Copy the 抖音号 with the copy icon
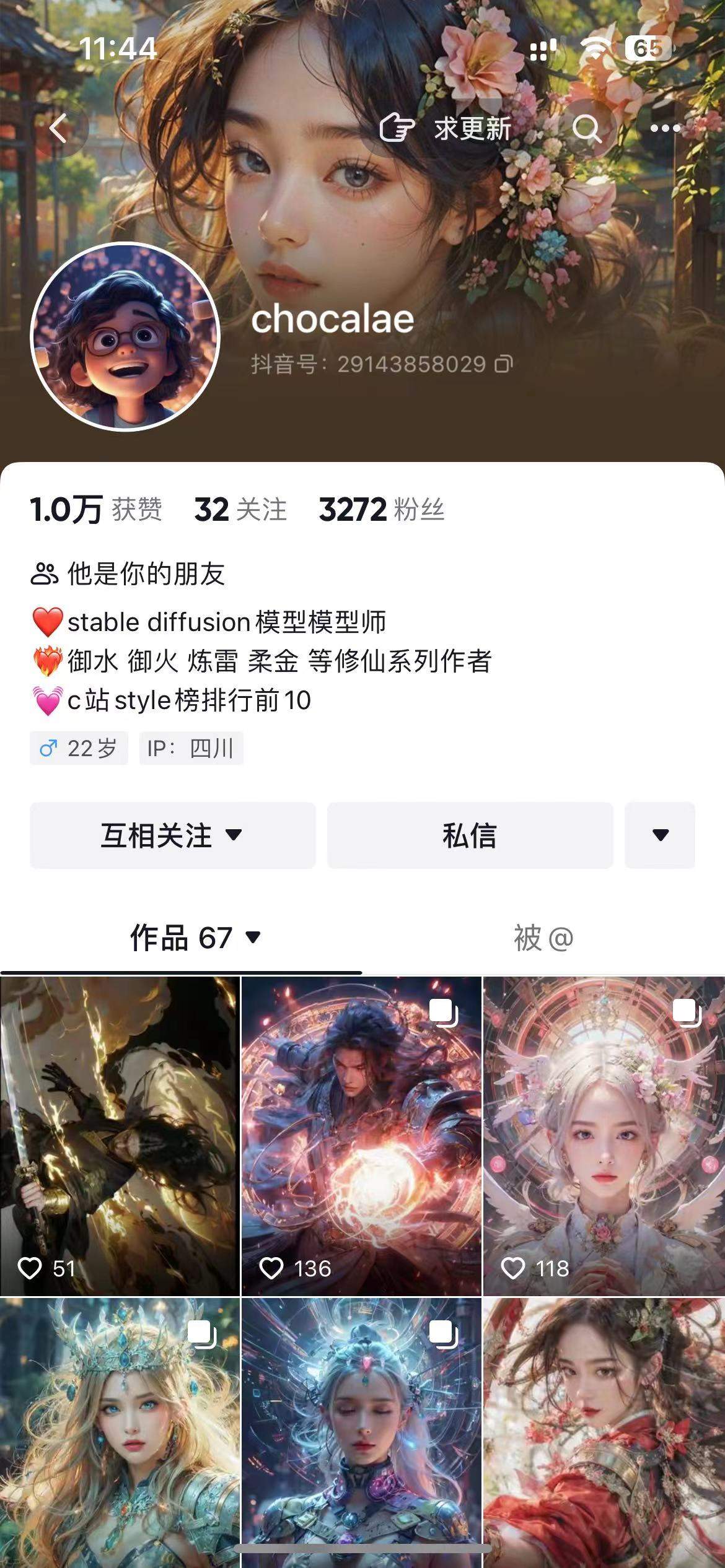This screenshot has height=1568, width=725. coord(503,364)
